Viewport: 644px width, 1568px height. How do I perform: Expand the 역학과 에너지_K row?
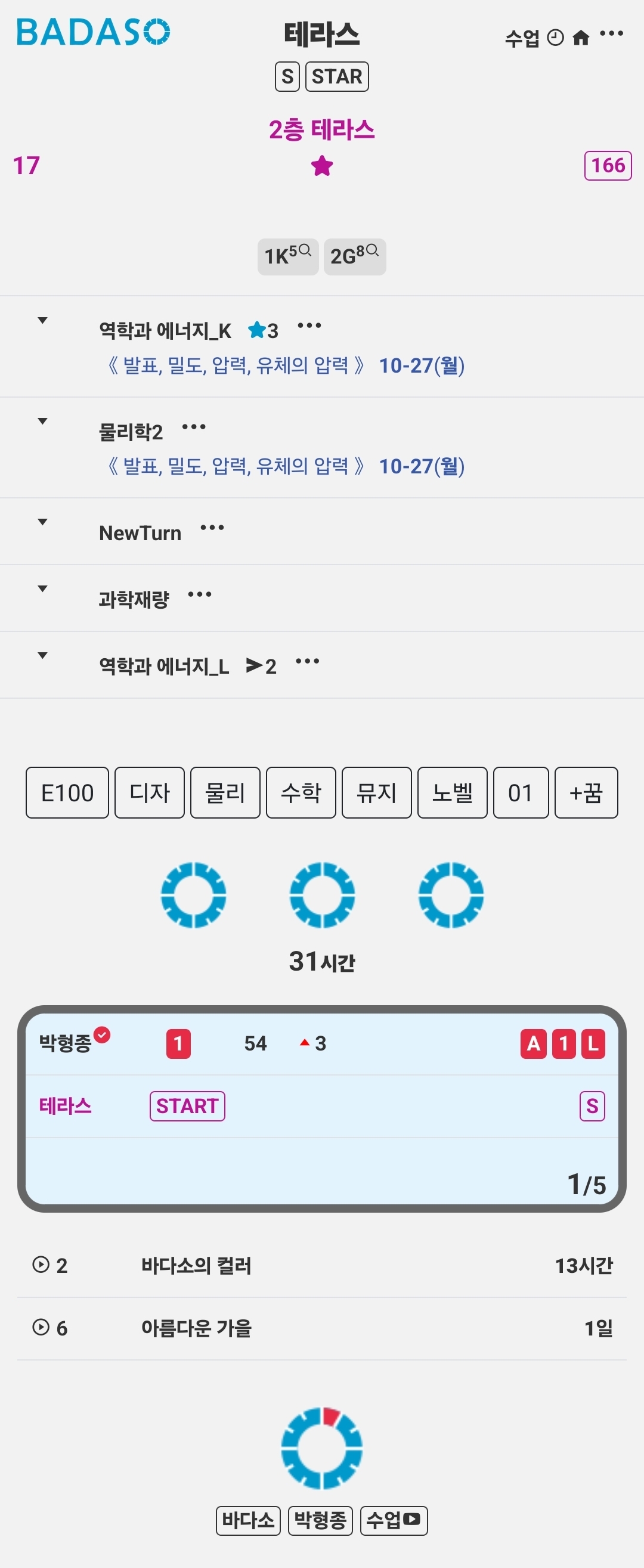coord(42,321)
